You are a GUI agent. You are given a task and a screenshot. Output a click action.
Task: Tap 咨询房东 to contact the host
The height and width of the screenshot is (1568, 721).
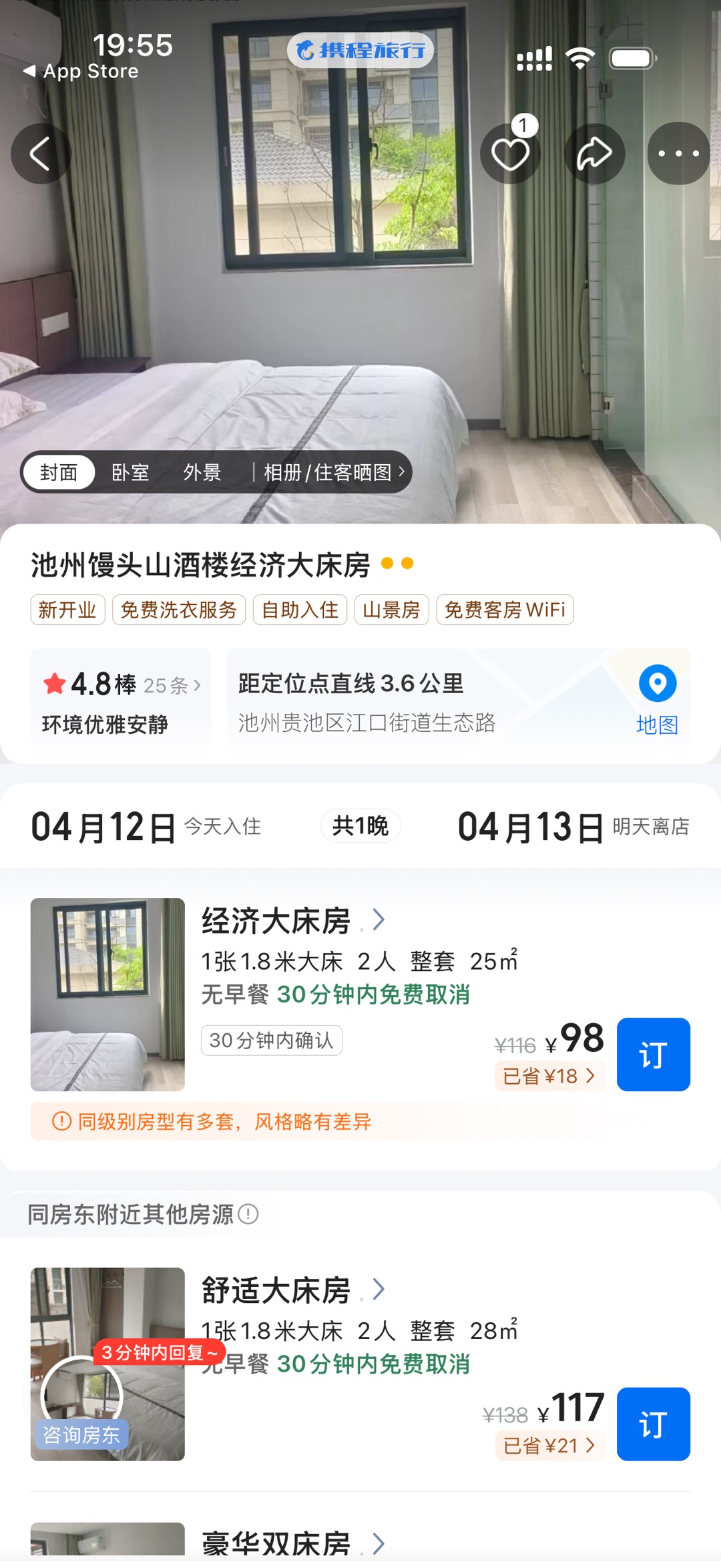click(x=81, y=1434)
